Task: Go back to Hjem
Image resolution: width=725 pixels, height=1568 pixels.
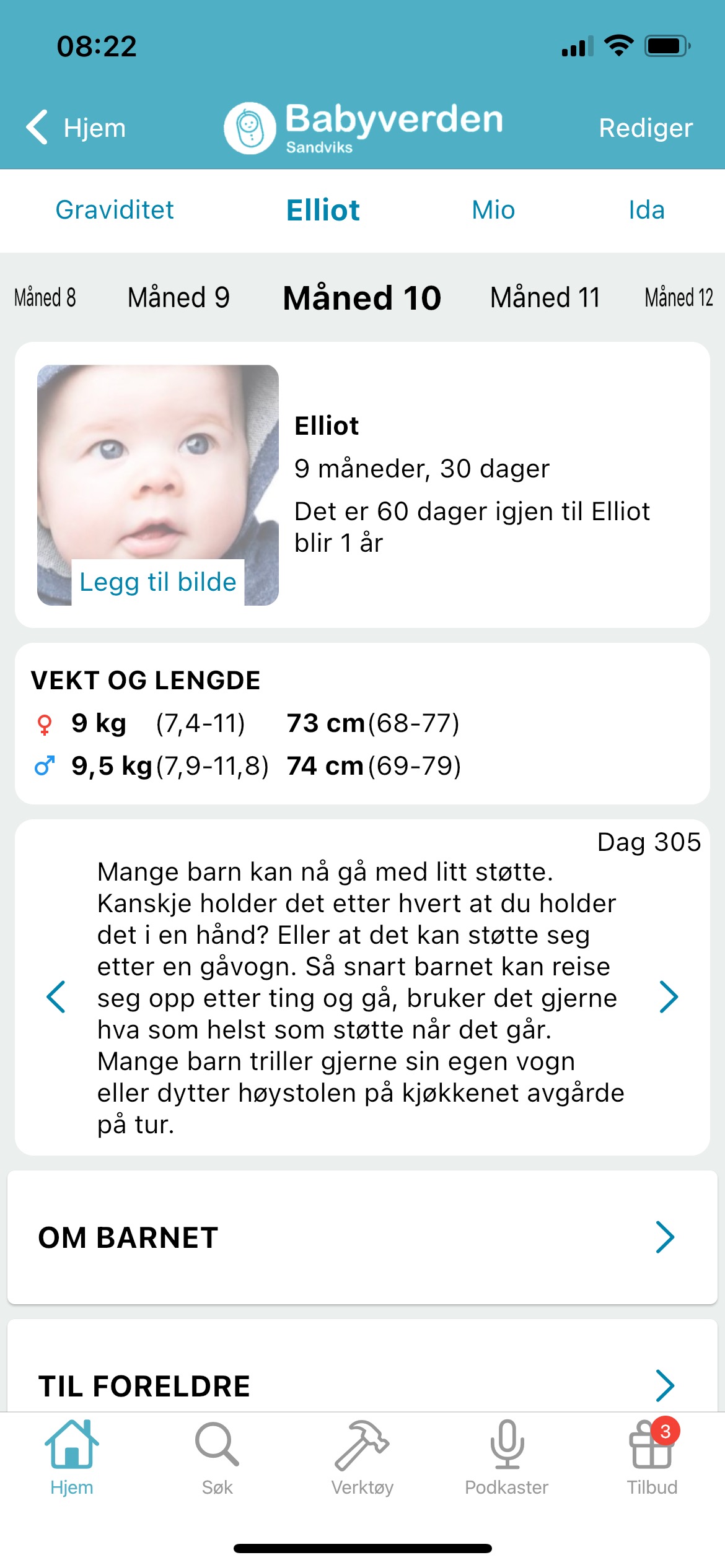Action: [x=76, y=128]
